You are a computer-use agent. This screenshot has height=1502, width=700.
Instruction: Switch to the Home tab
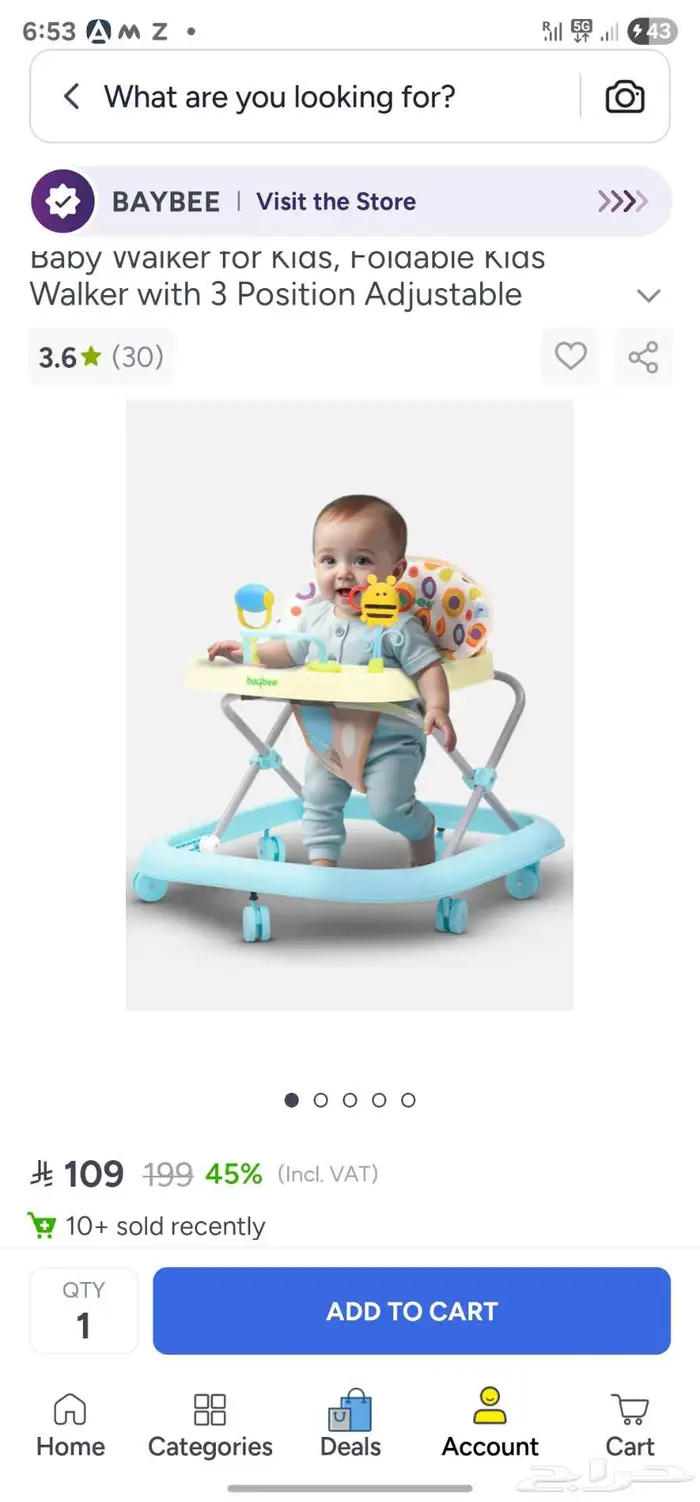point(70,1425)
